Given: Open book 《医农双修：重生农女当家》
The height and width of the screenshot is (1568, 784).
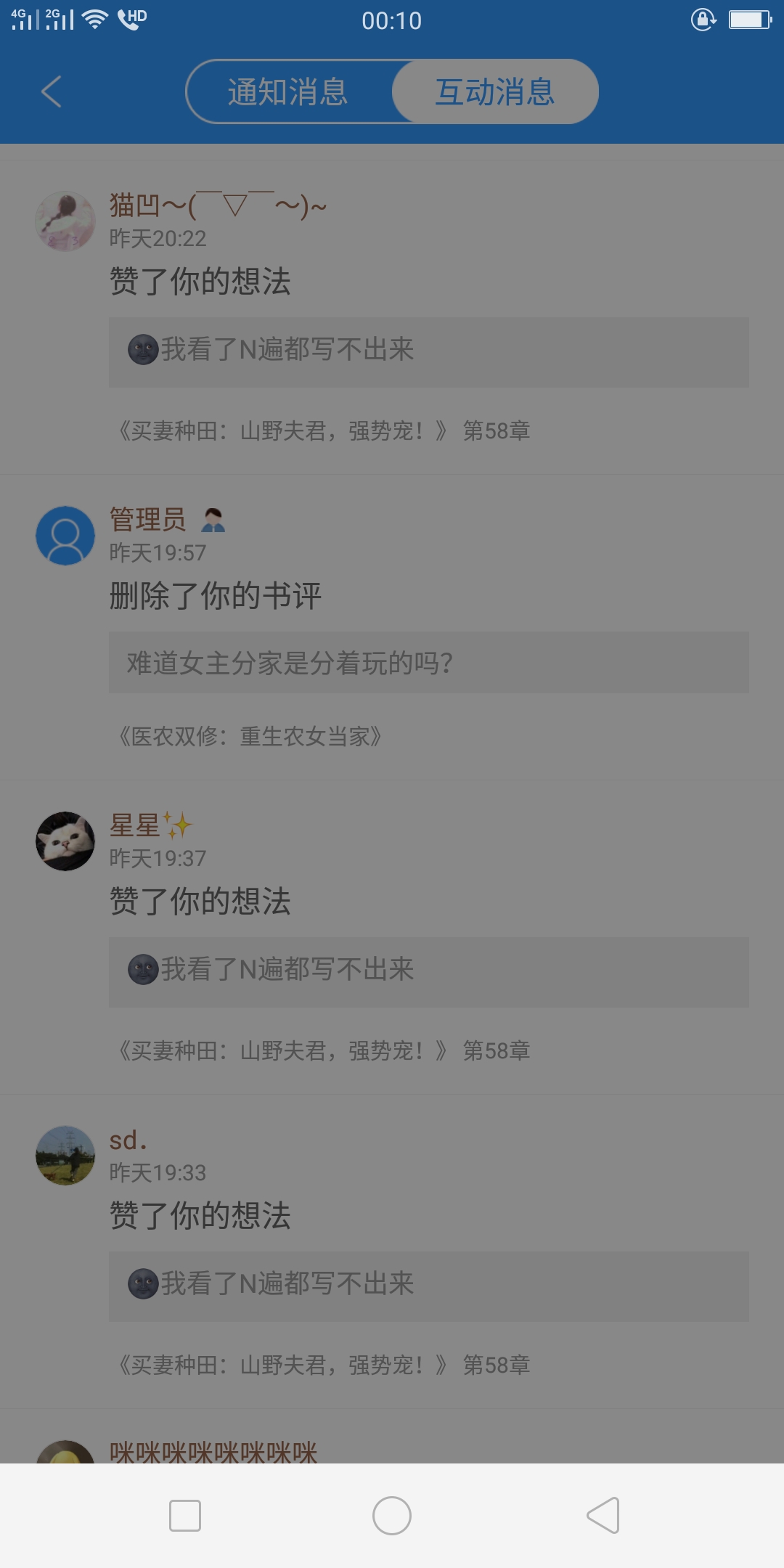Looking at the screenshot, I should click(250, 737).
